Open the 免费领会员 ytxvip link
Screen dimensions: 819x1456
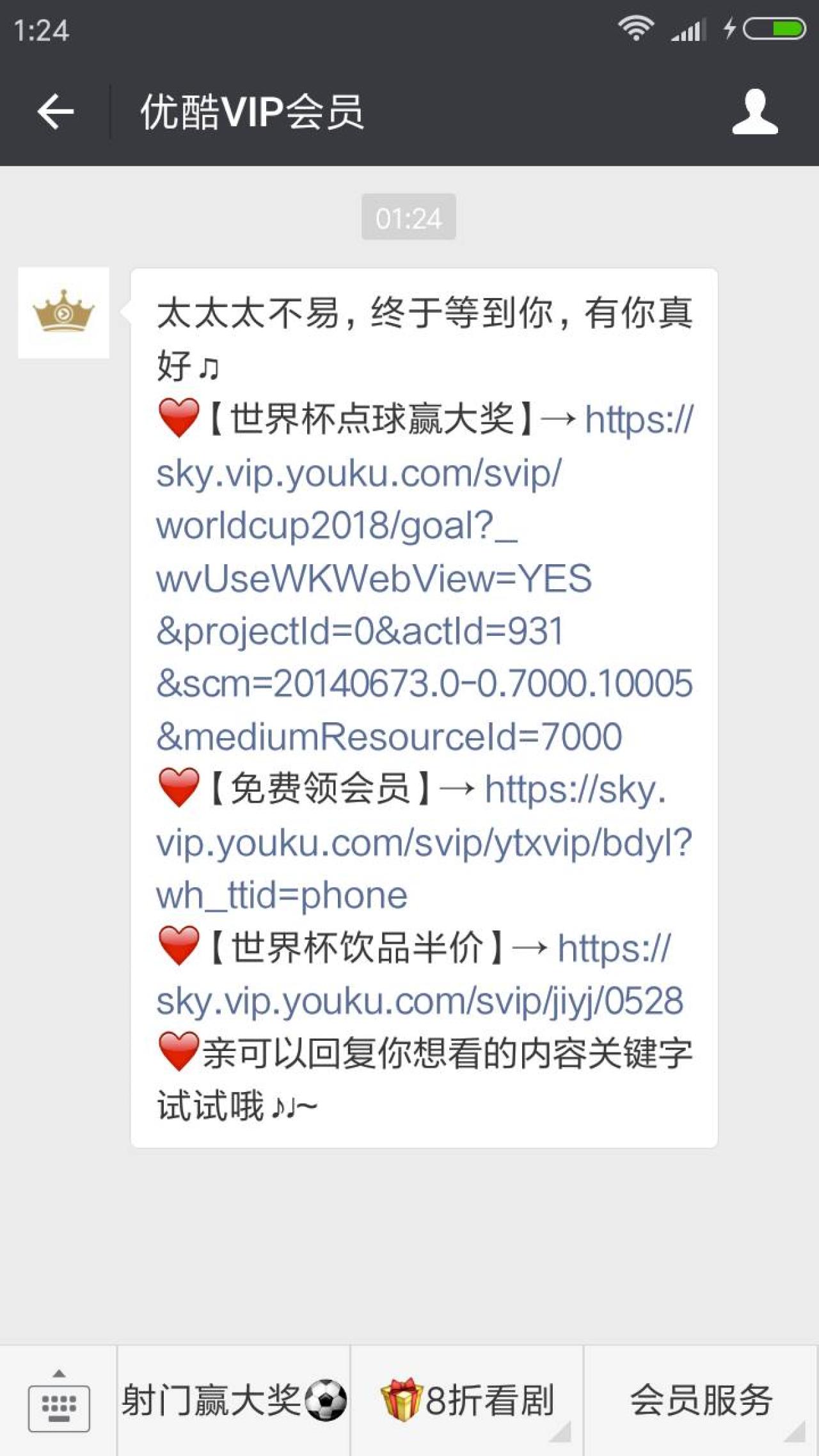tap(424, 842)
